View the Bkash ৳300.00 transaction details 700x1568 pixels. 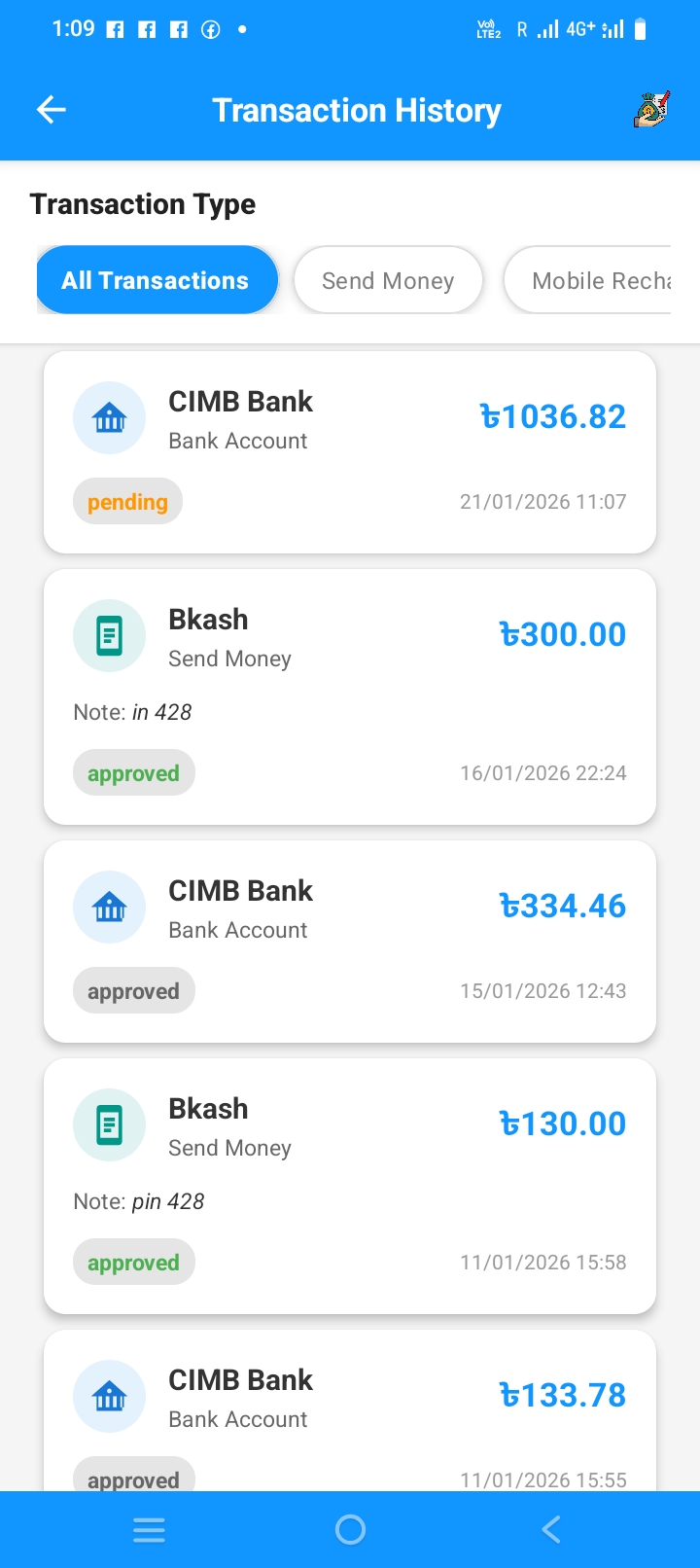tap(350, 696)
